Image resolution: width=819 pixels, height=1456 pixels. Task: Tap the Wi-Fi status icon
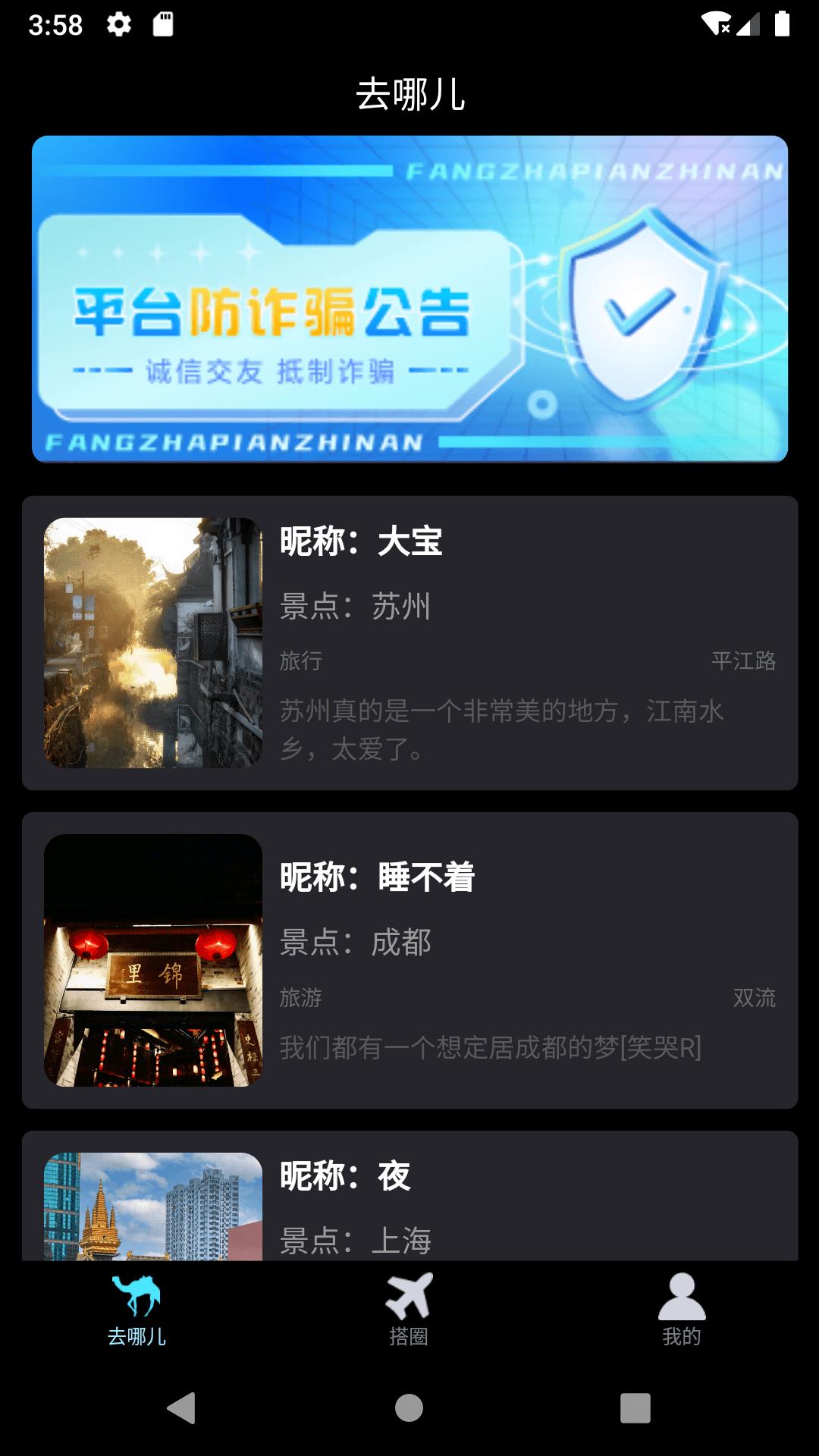[x=714, y=23]
